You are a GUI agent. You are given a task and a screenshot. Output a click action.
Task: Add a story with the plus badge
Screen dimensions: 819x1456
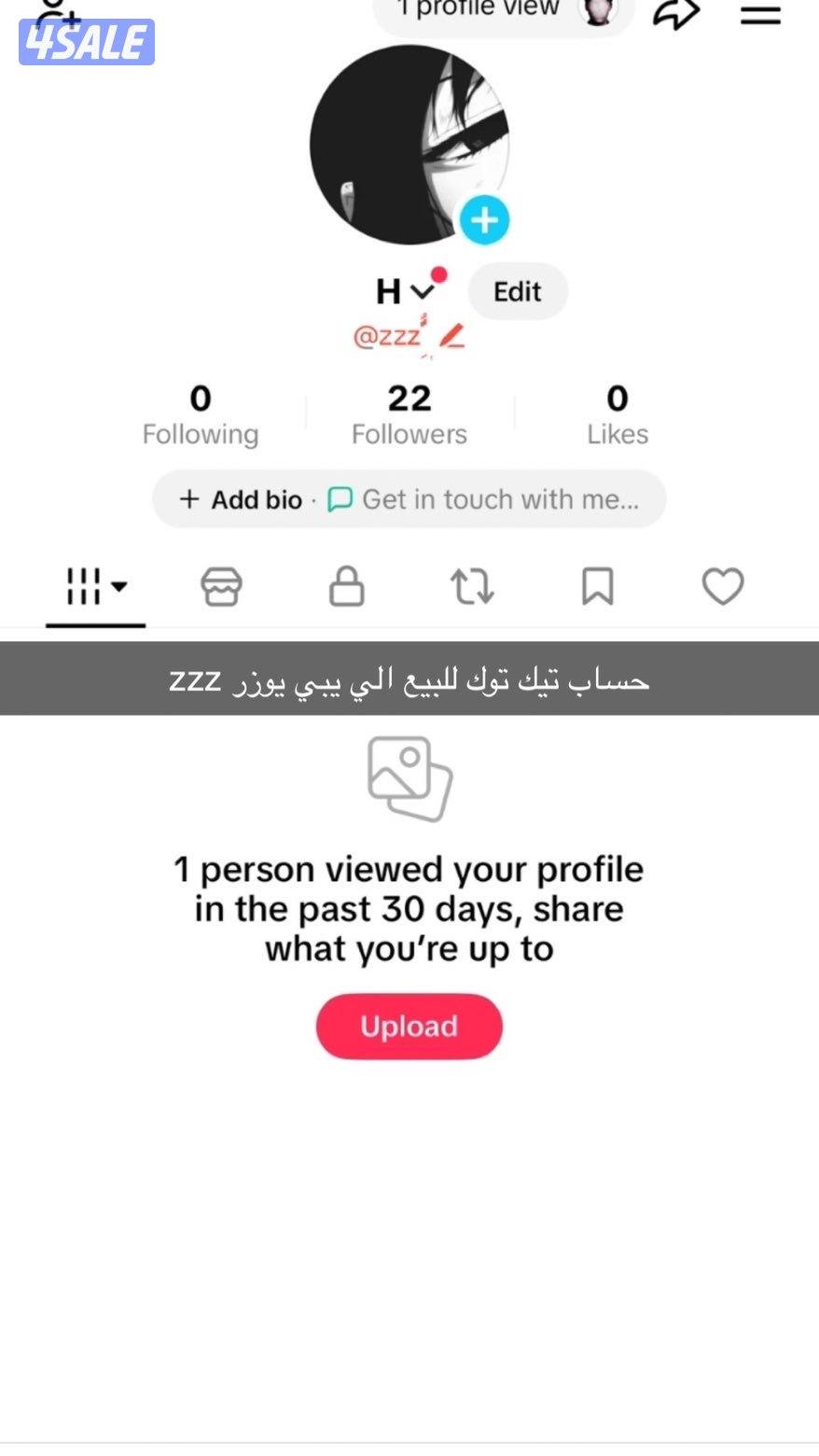point(484,220)
